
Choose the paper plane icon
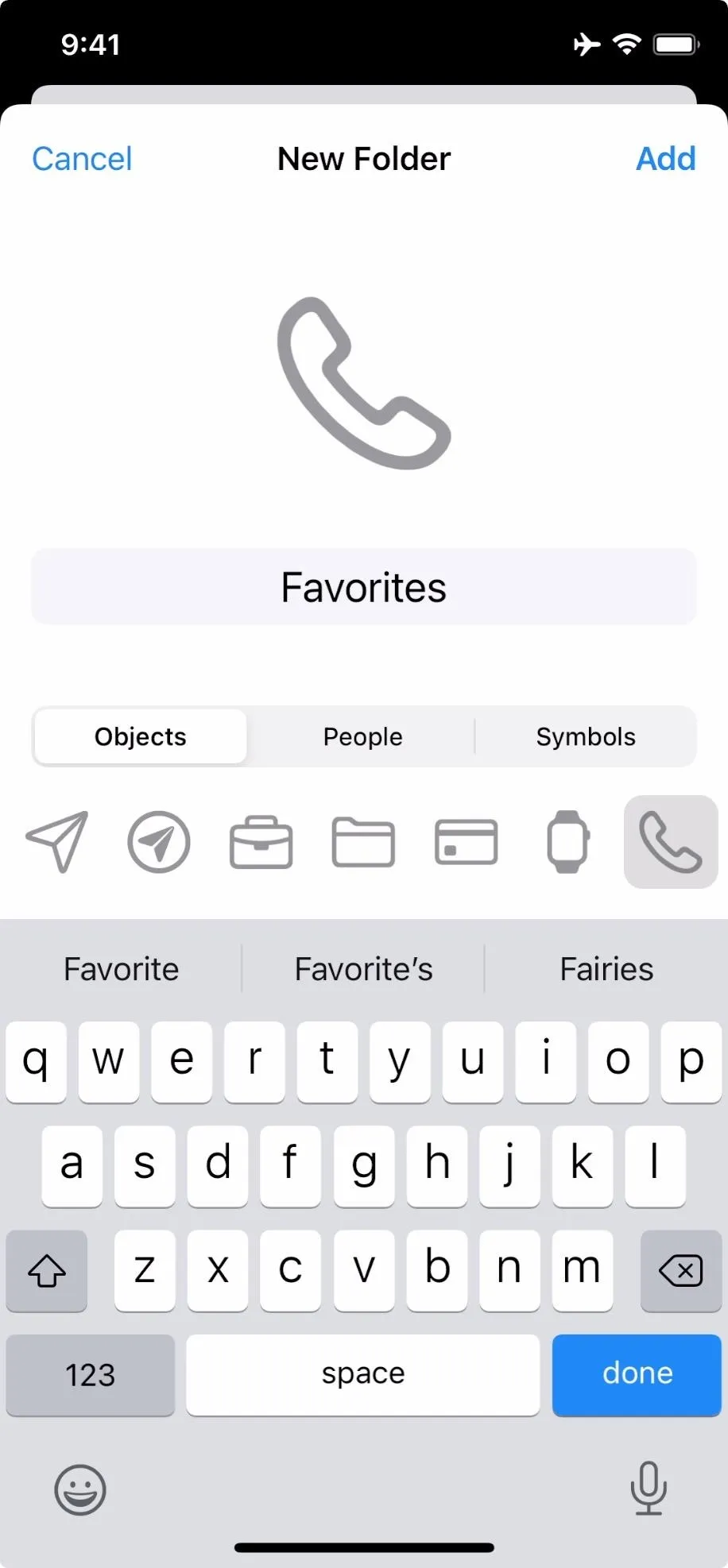coord(57,842)
